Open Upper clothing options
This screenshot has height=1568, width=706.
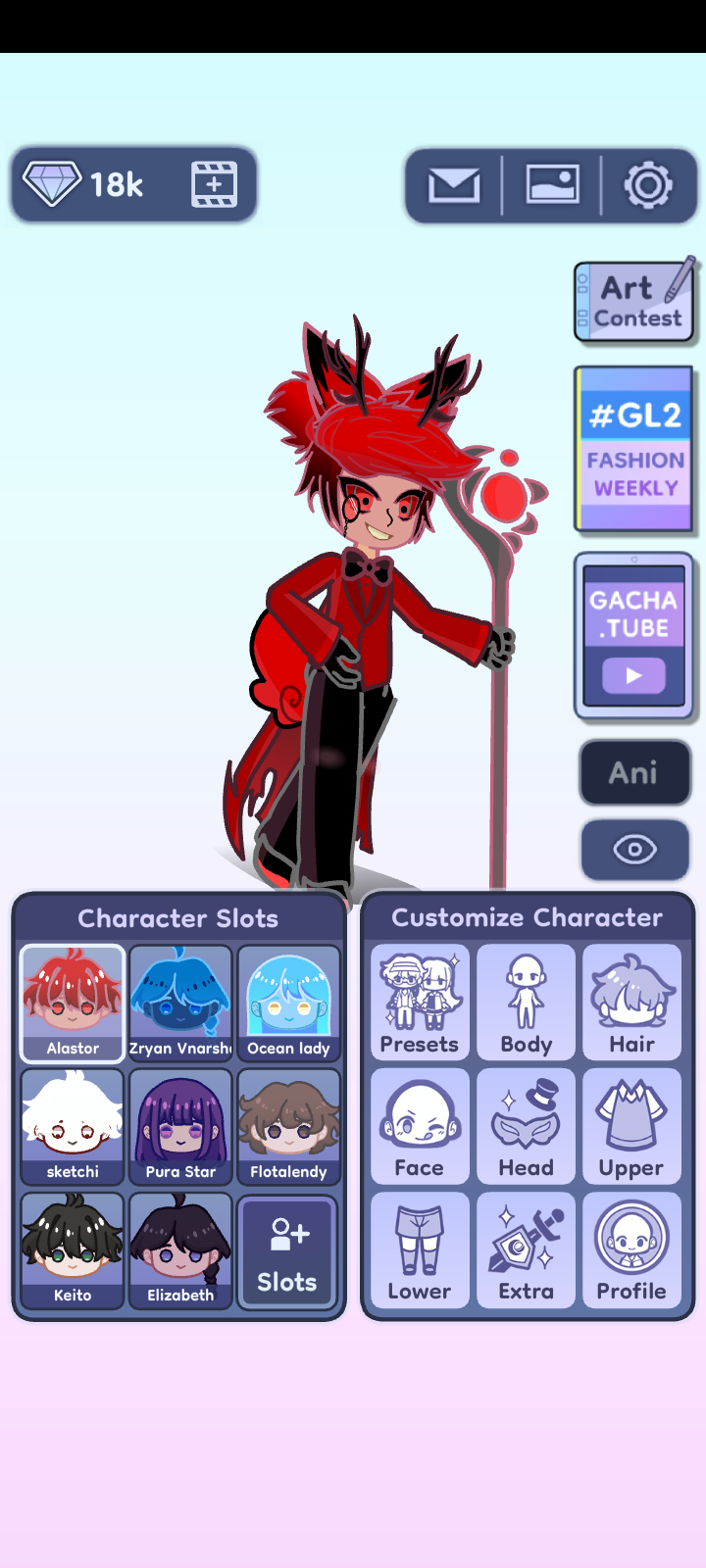pos(631,1126)
